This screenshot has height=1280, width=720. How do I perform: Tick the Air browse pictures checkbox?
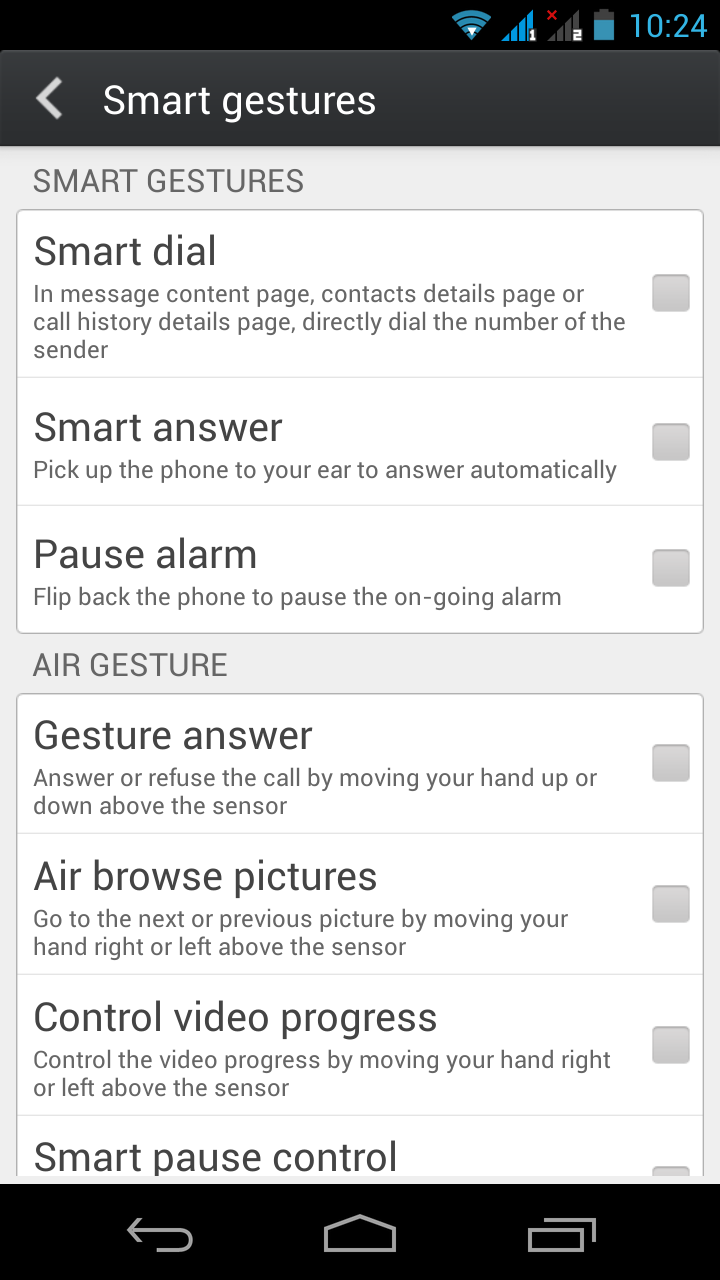tap(671, 904)
